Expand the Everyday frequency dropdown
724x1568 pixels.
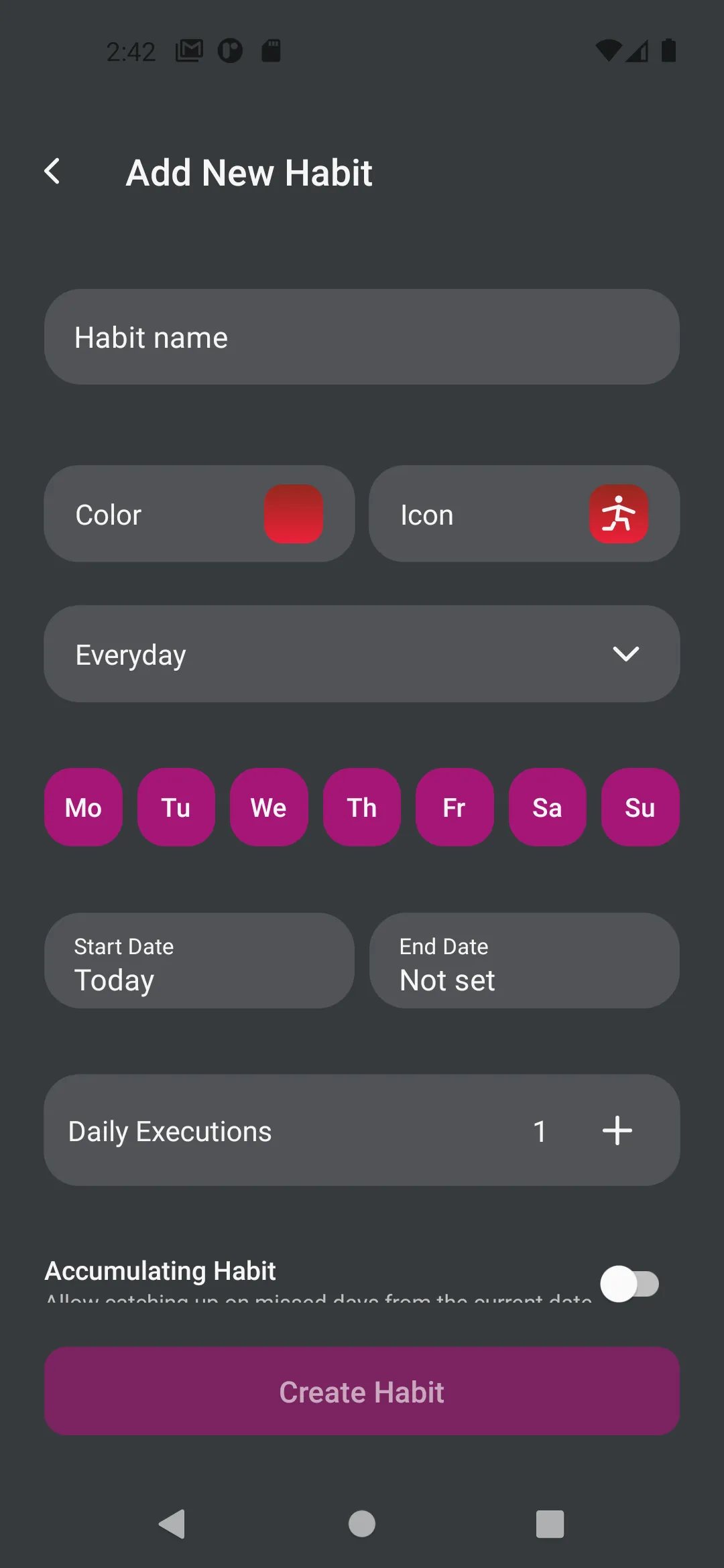[362, 654]
